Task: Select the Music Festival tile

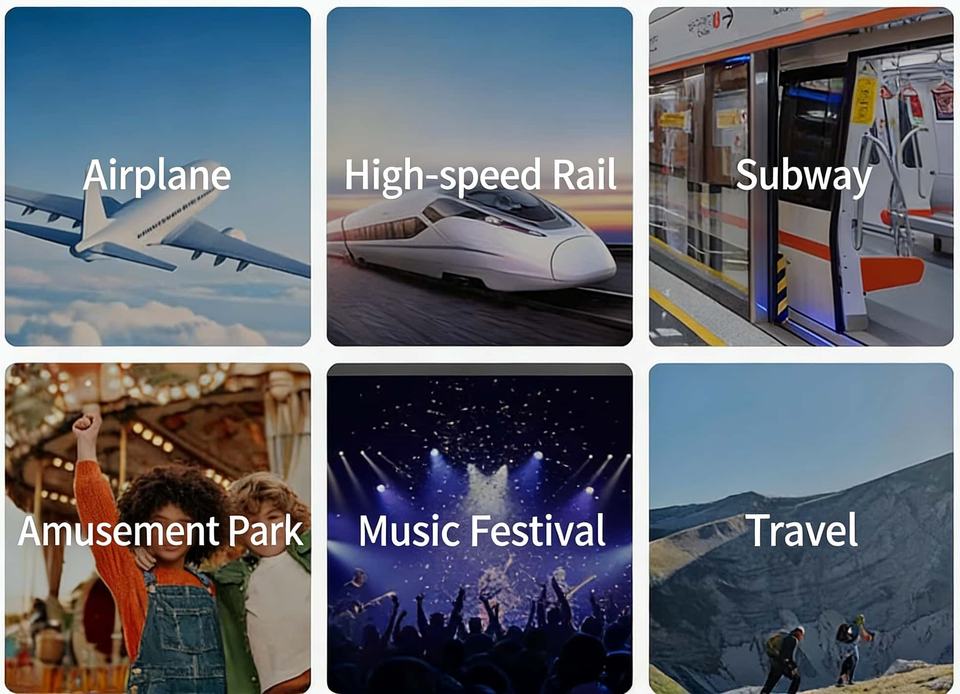Action: click(479, 530)
